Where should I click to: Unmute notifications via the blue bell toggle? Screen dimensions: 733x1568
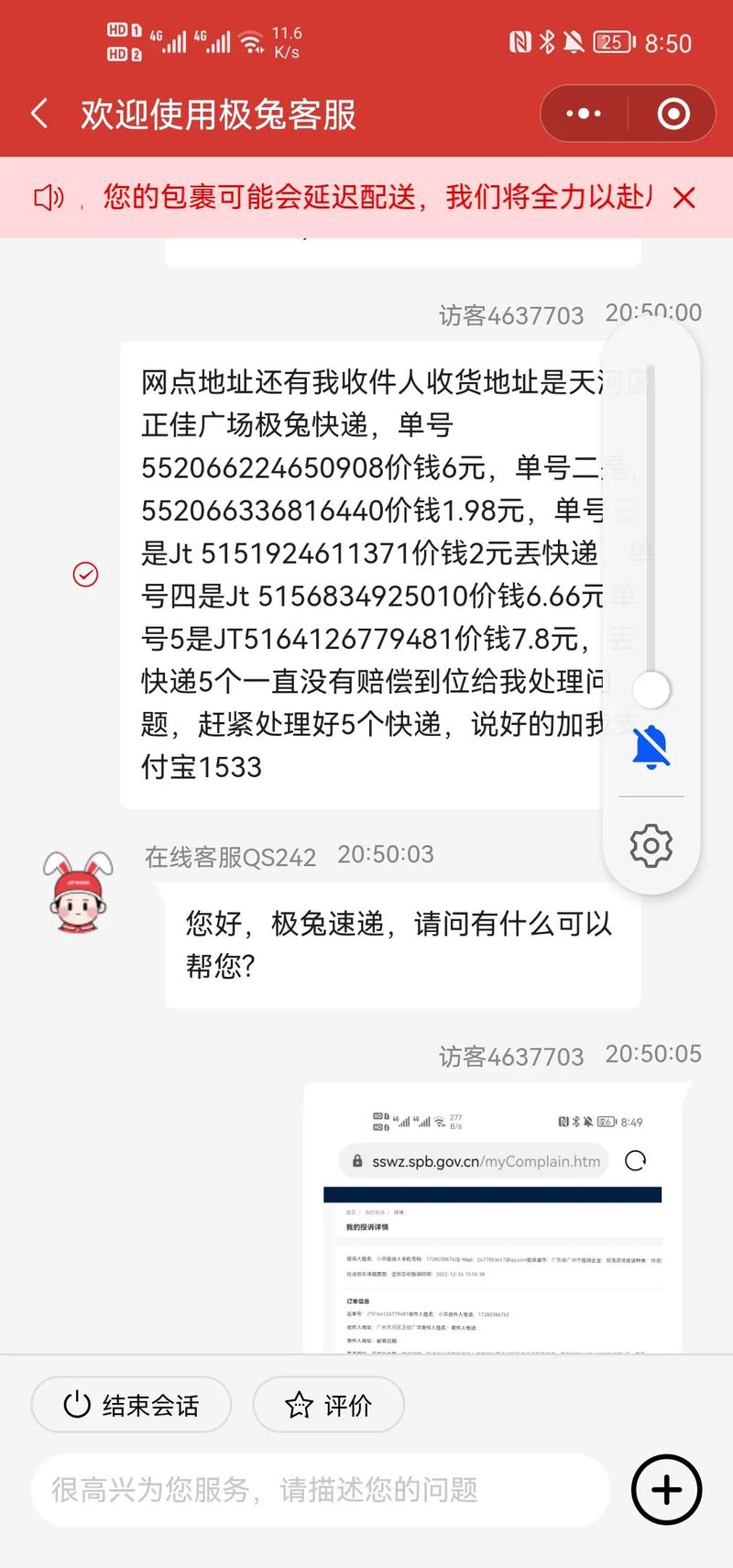(x=651, y=747)
